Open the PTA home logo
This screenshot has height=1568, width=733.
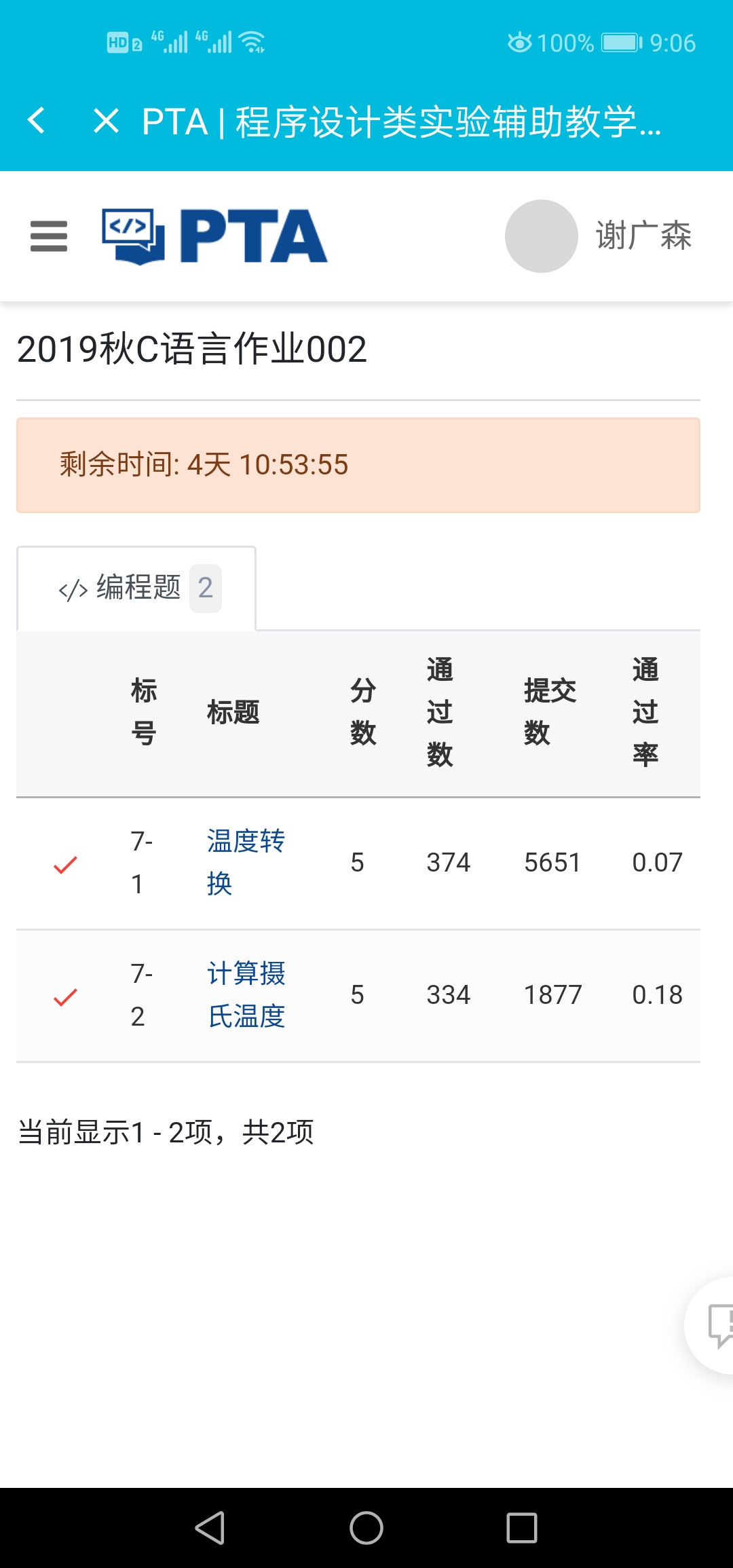[x=214, y=236]
